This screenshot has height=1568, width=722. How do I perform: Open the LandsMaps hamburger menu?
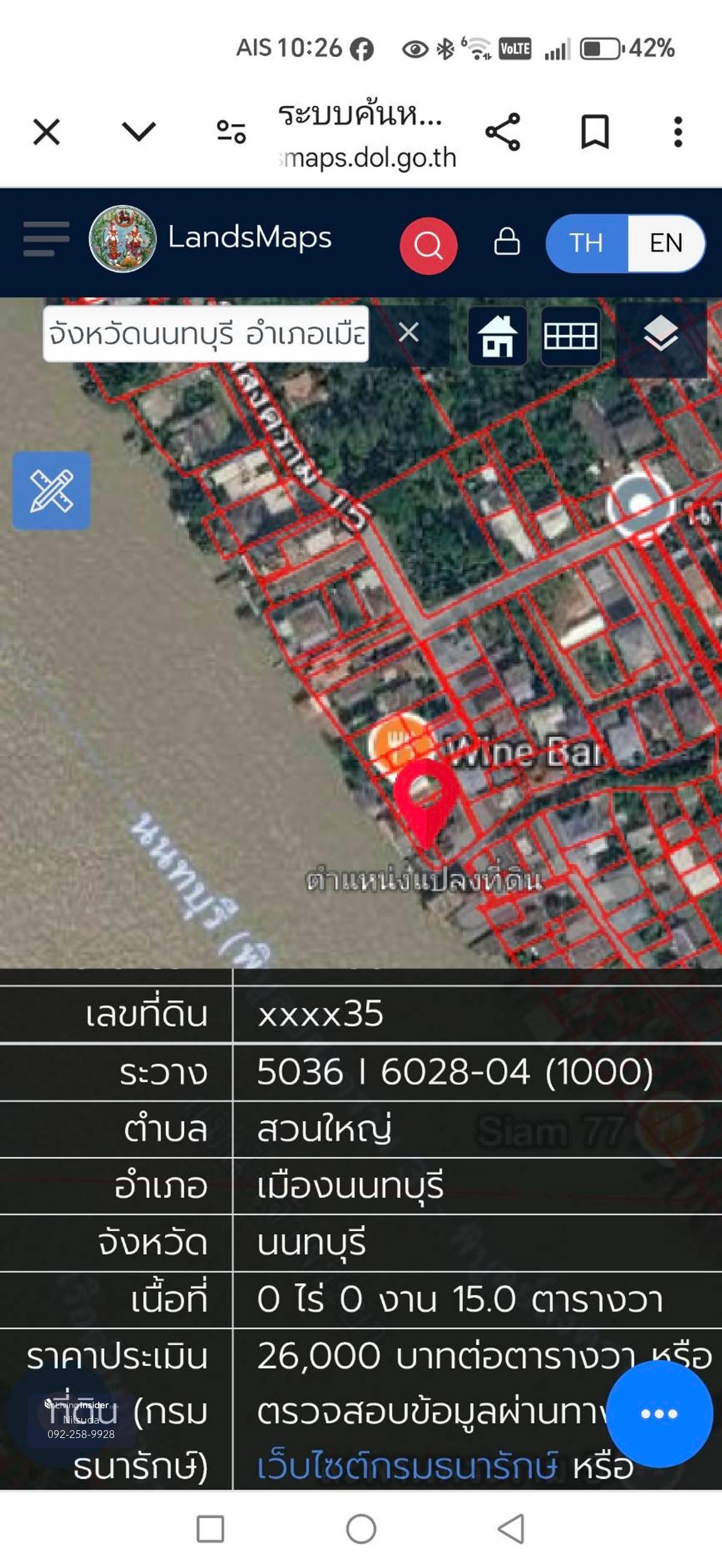[46, 238]
